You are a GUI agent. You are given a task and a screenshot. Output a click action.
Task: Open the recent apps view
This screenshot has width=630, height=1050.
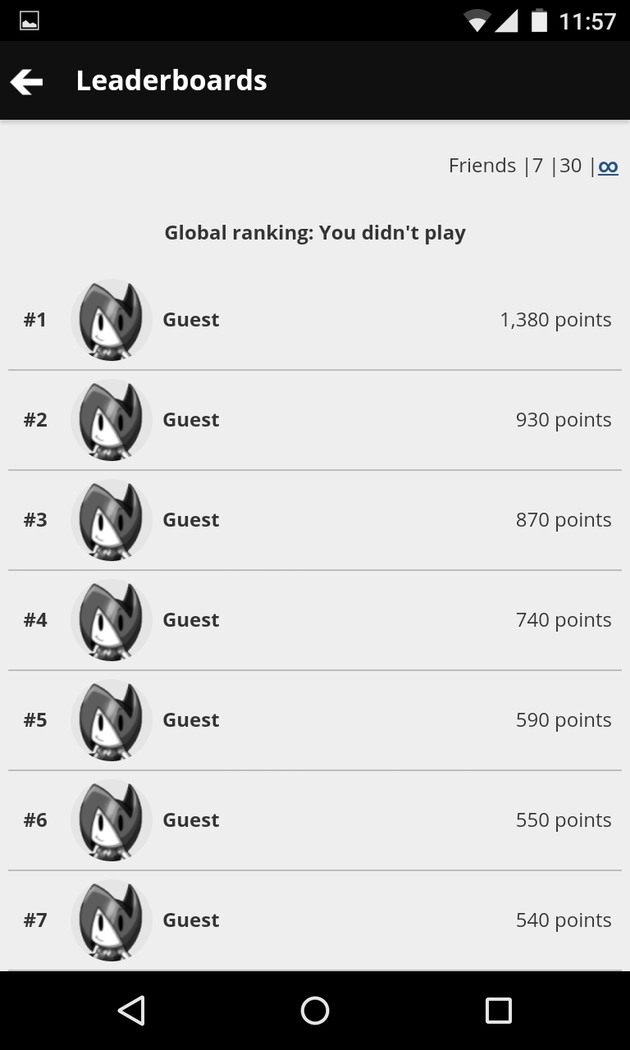(498, 1010)
